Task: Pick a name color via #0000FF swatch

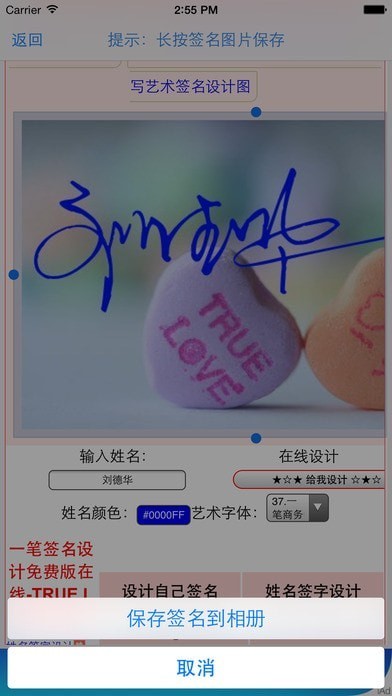Action: point(163,515)
